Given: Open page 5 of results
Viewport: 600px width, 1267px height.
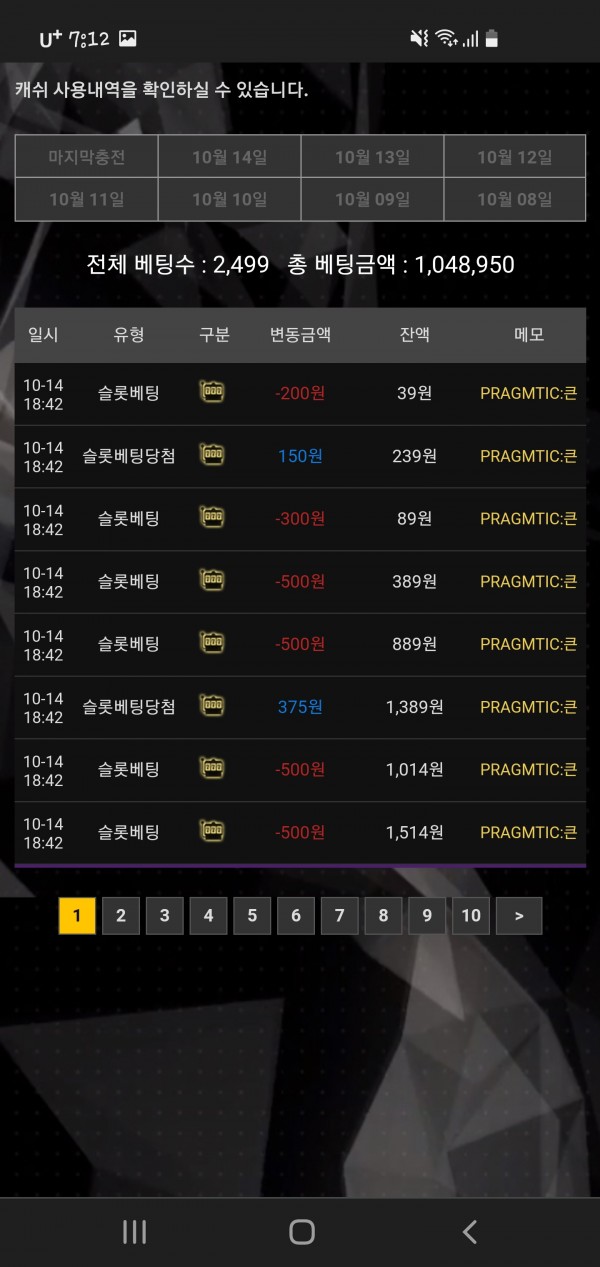Looking at the screenshot, I should pyautogui.click(x=252, y=915).
